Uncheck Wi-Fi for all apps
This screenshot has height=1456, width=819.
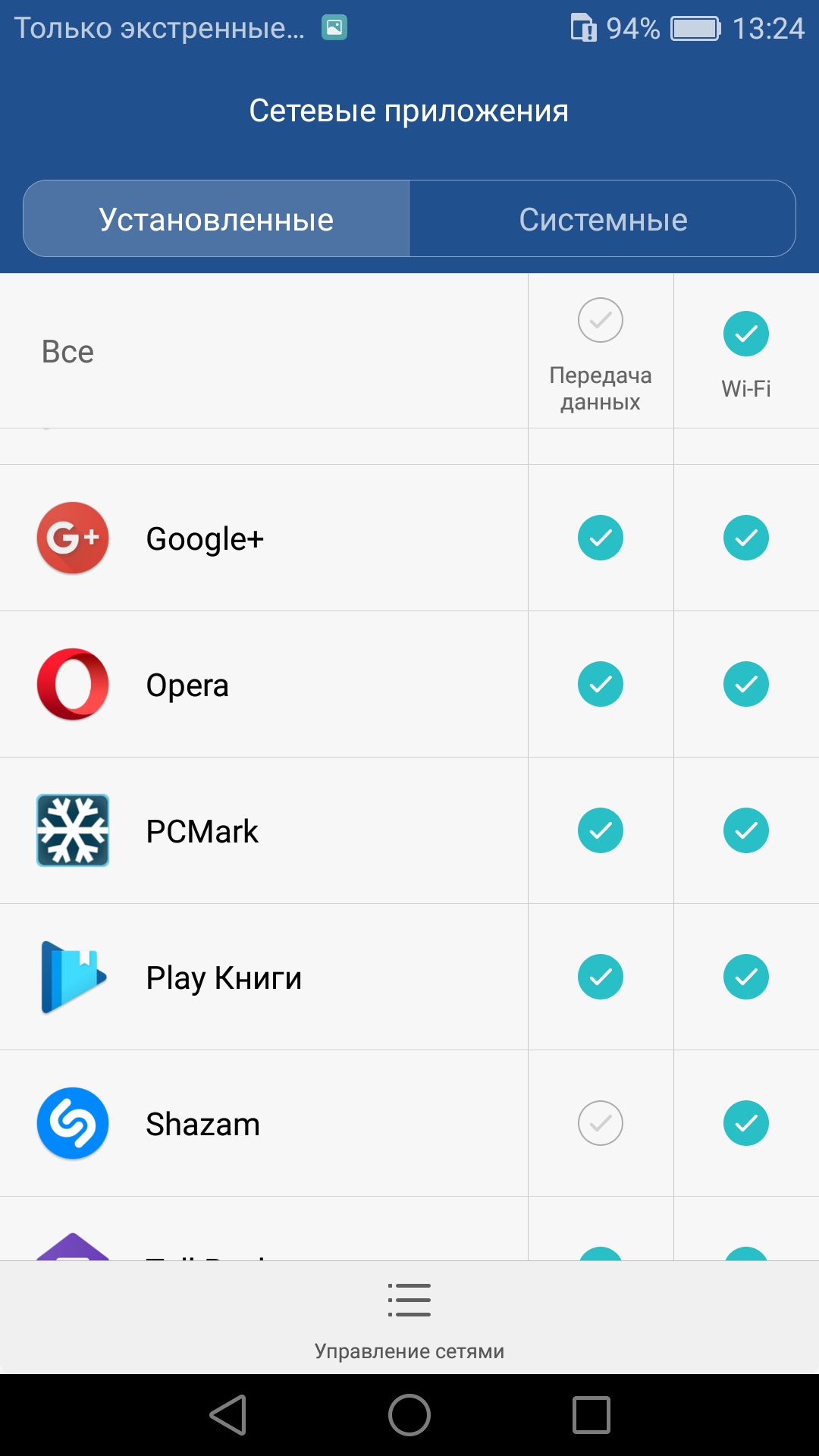pos(746,334)
